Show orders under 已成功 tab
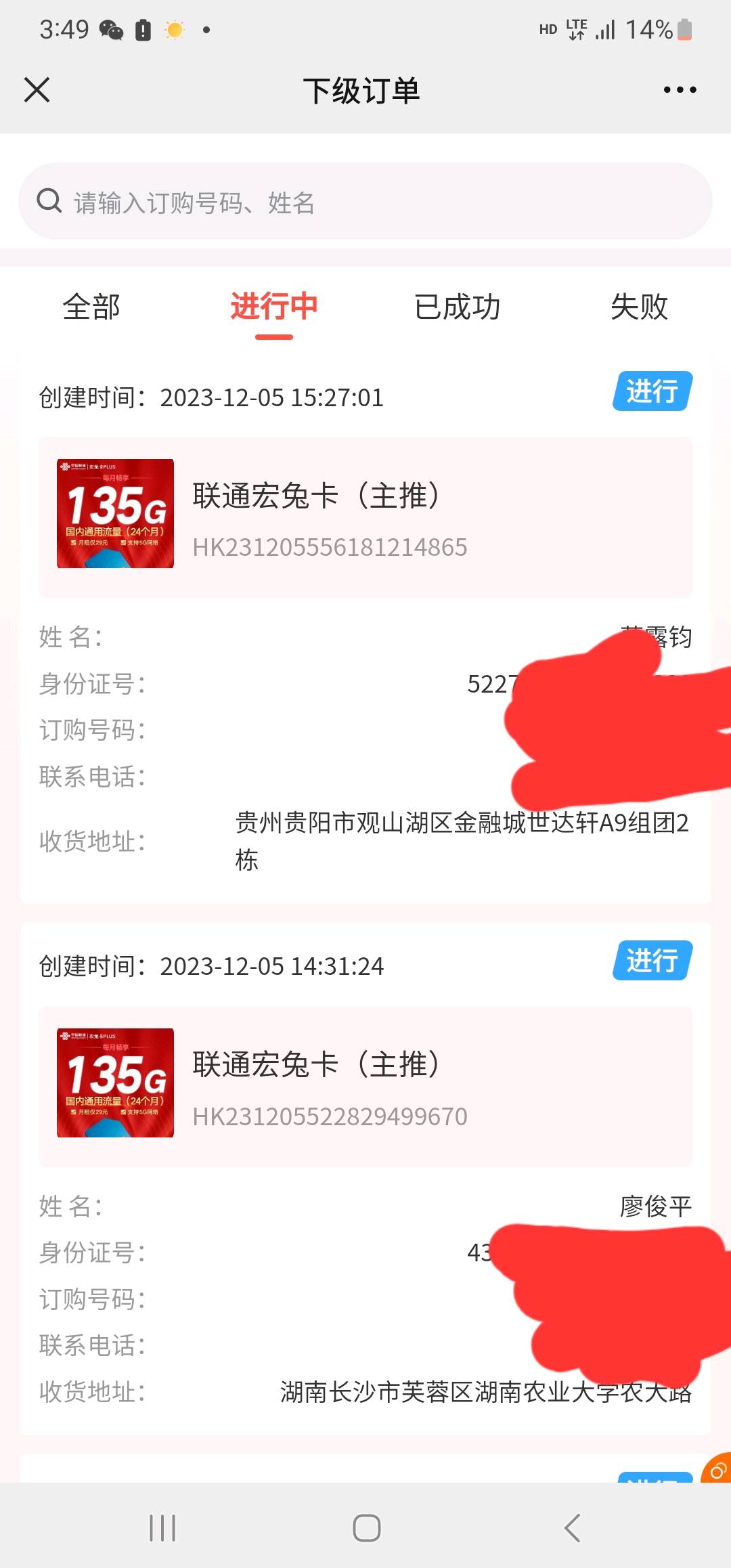 click(457, 307)
